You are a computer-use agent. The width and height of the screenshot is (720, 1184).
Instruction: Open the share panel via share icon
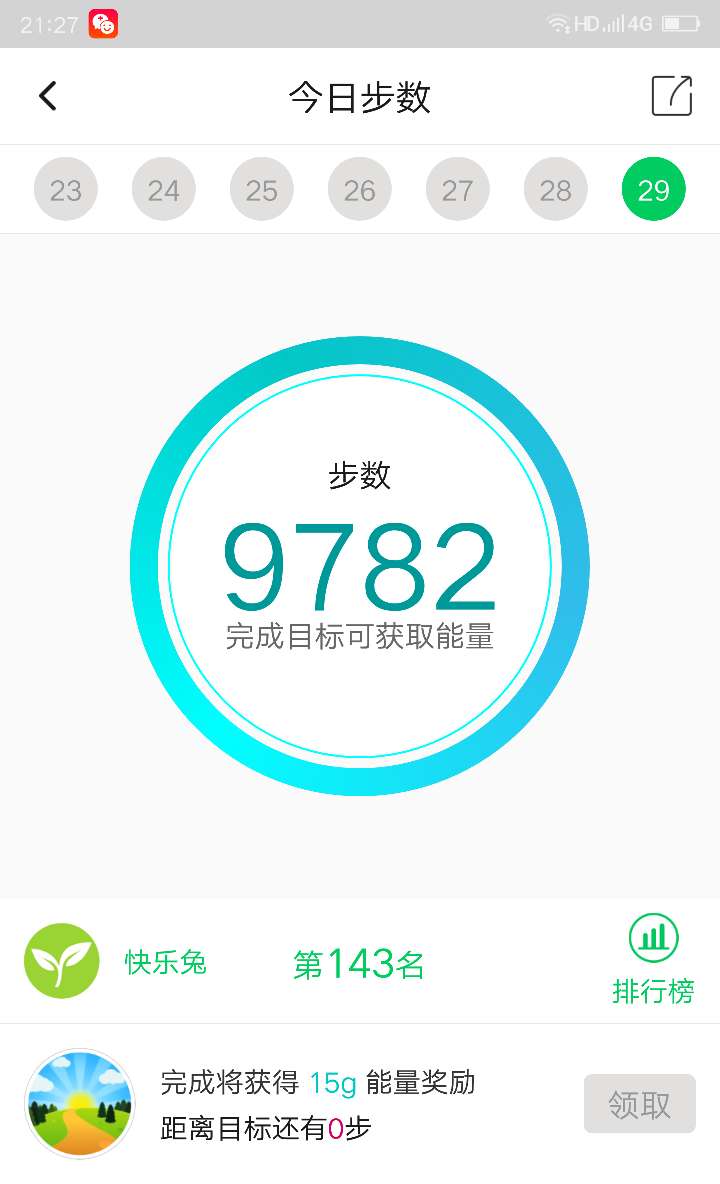pos(671,95)
